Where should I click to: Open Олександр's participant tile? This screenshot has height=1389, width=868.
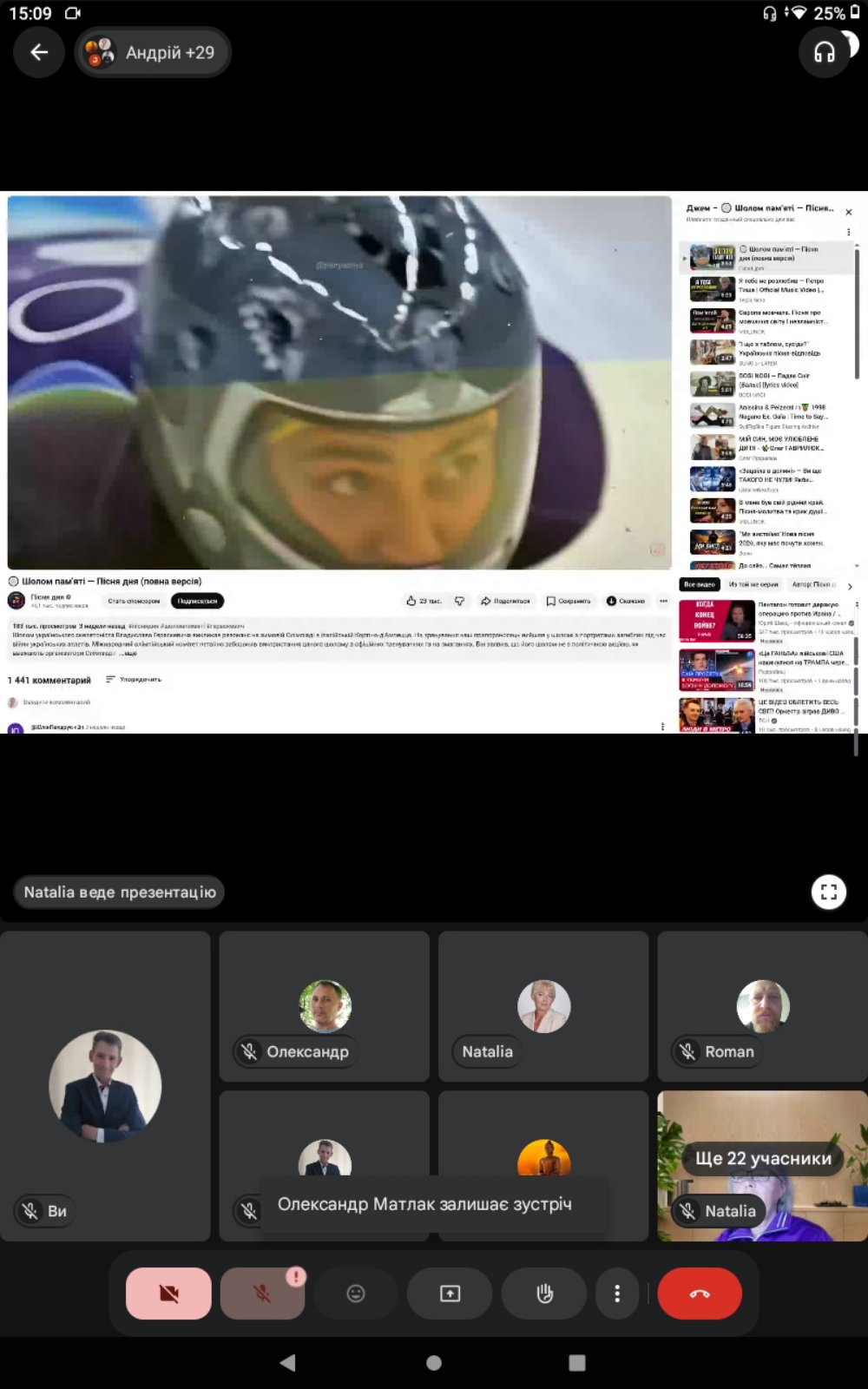(325, 1006)
